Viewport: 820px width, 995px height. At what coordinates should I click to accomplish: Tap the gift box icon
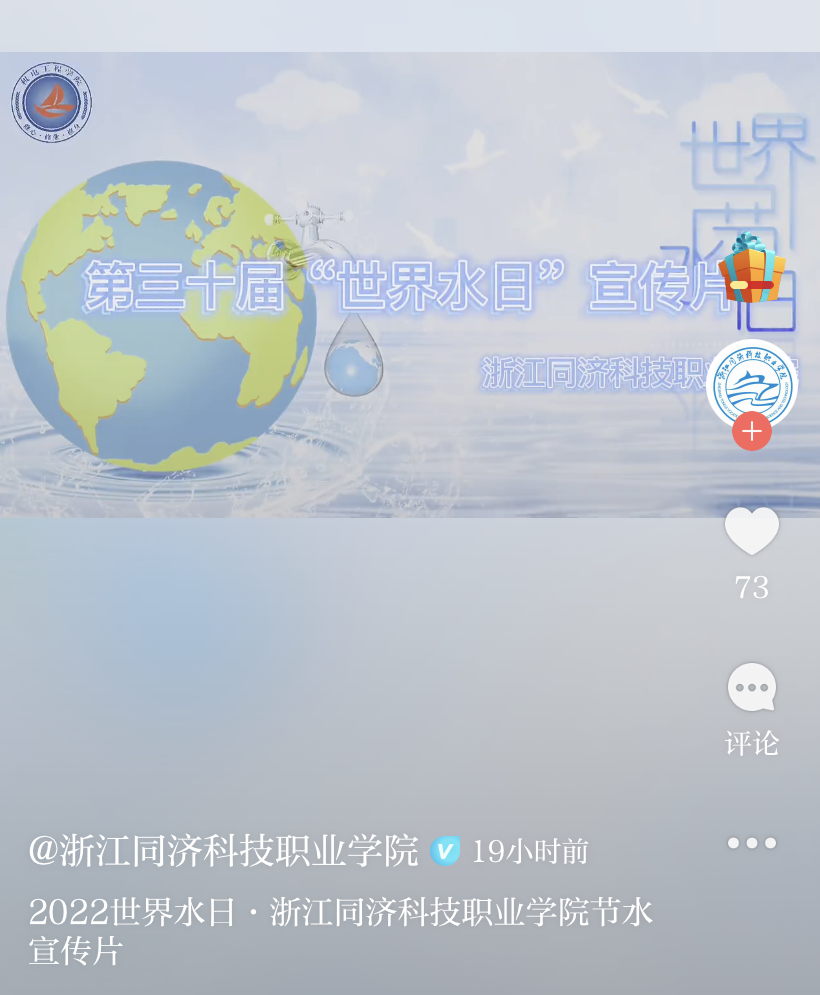pyautogui.click(x=751, y=268)
